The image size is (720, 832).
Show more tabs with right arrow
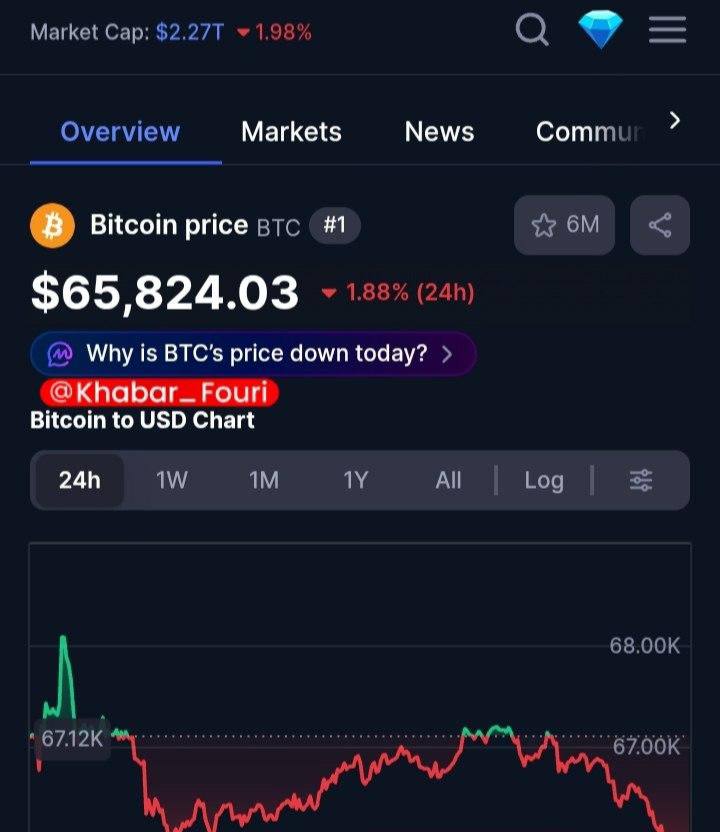click(675, 121)
